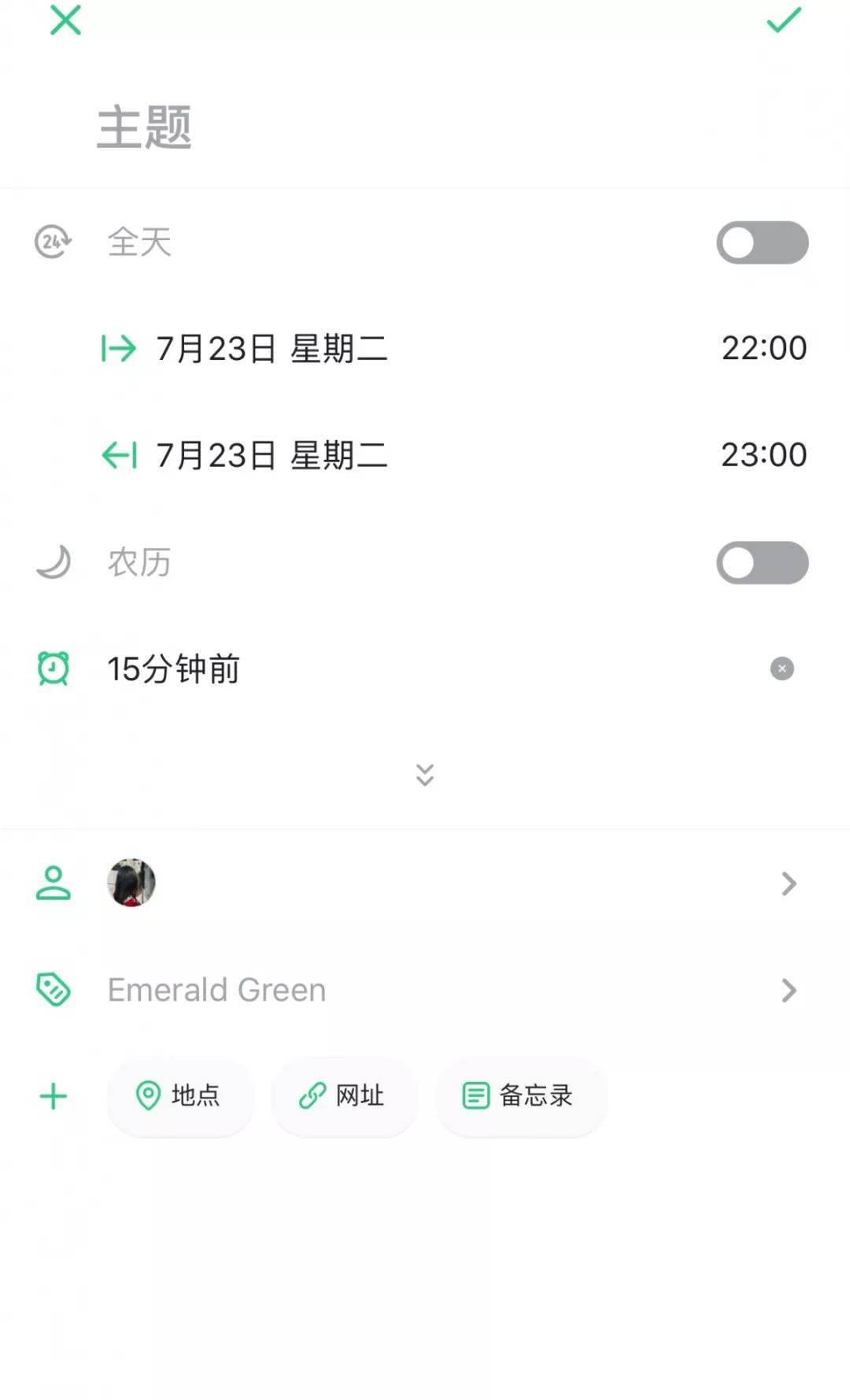
Task: Remove the 15分钟前 reminder
Action: coord(782,669)
